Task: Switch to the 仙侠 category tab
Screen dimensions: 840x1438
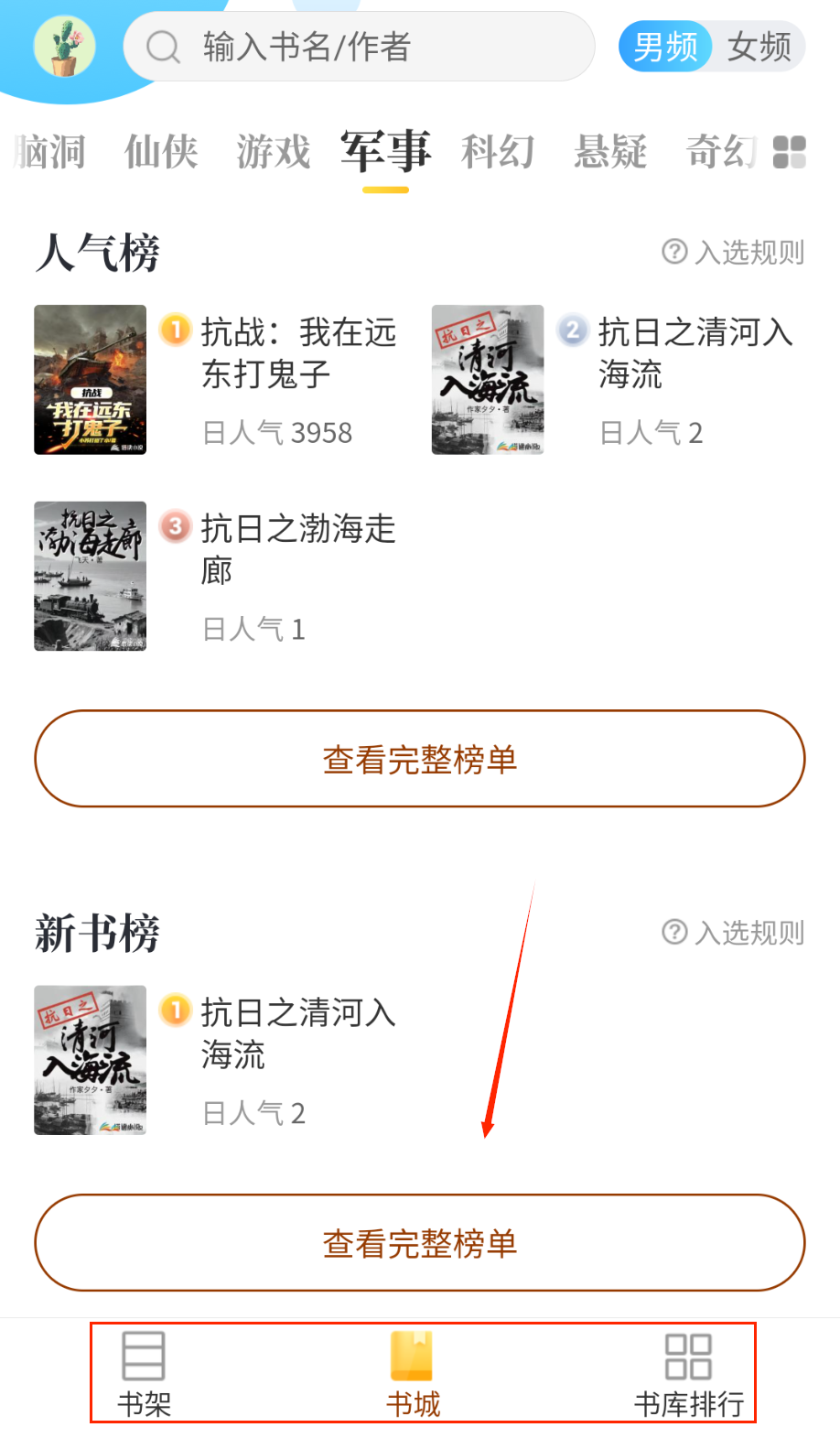Action: (x=161, y=152)
